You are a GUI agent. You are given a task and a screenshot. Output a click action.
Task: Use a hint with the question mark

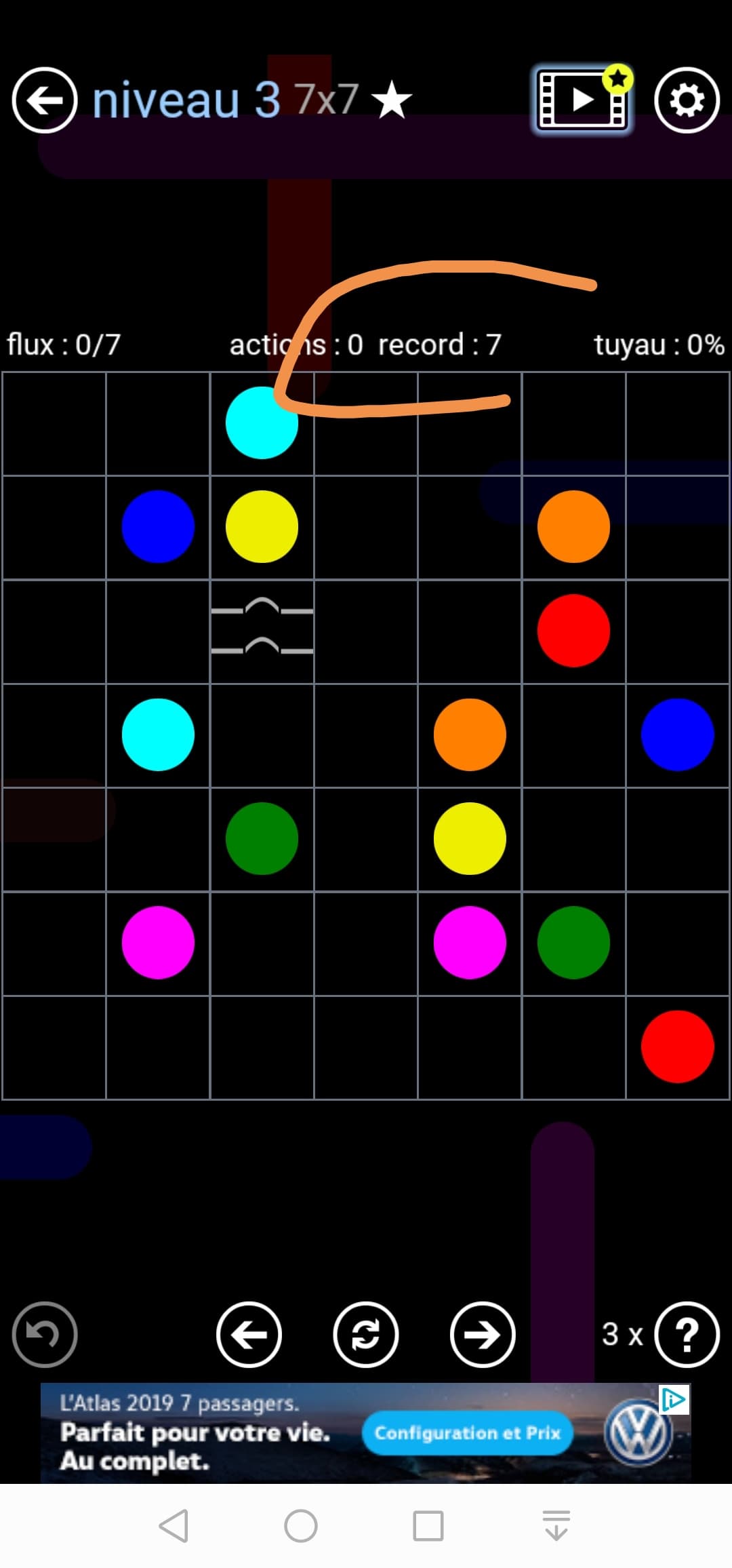(687, 1335)
